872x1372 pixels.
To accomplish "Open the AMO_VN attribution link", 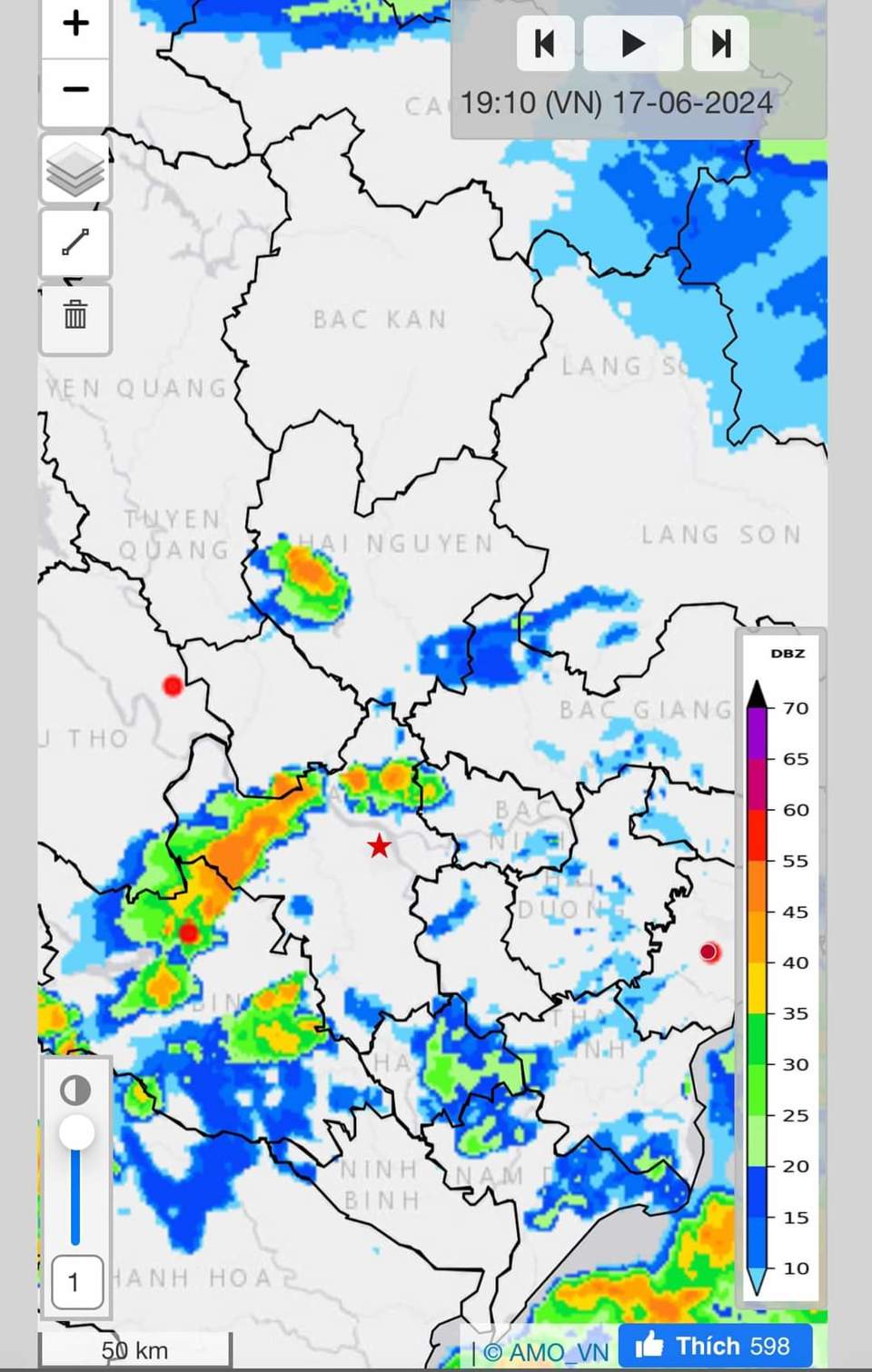I will pos(546,1352).
